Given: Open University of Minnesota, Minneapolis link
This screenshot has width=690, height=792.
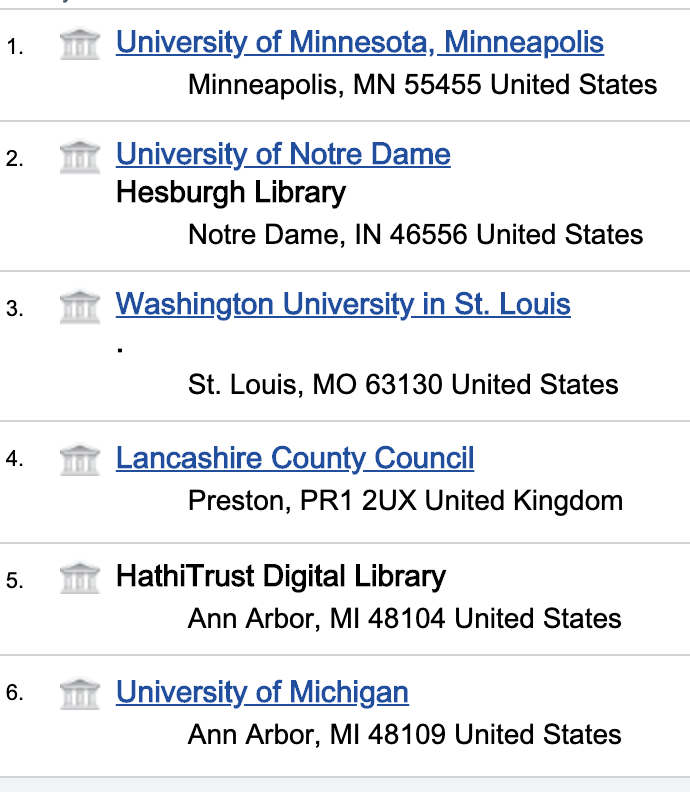Looking at the screenshot, I should (360, 43).
